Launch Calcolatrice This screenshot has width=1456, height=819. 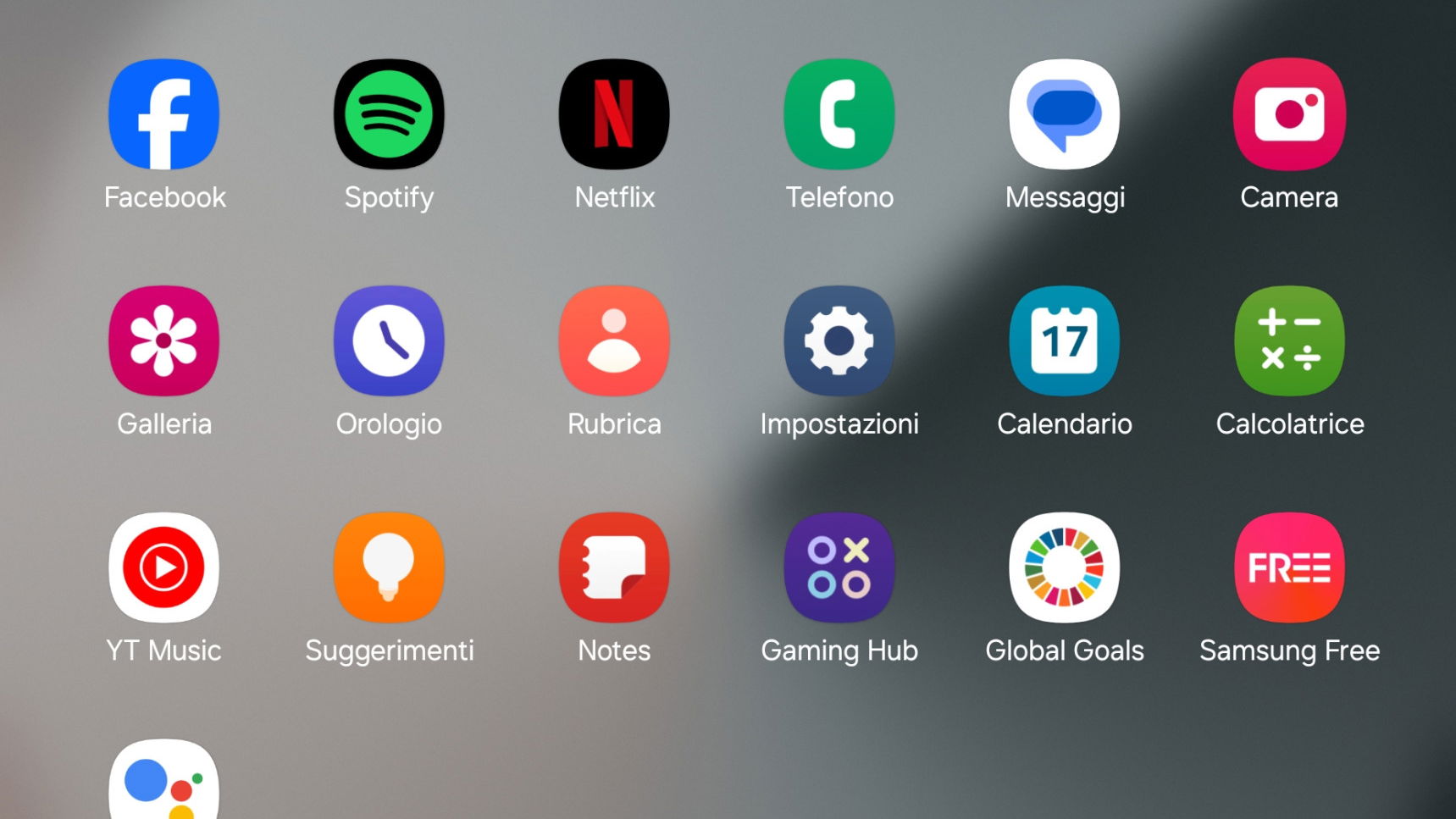coord(1289,341)
